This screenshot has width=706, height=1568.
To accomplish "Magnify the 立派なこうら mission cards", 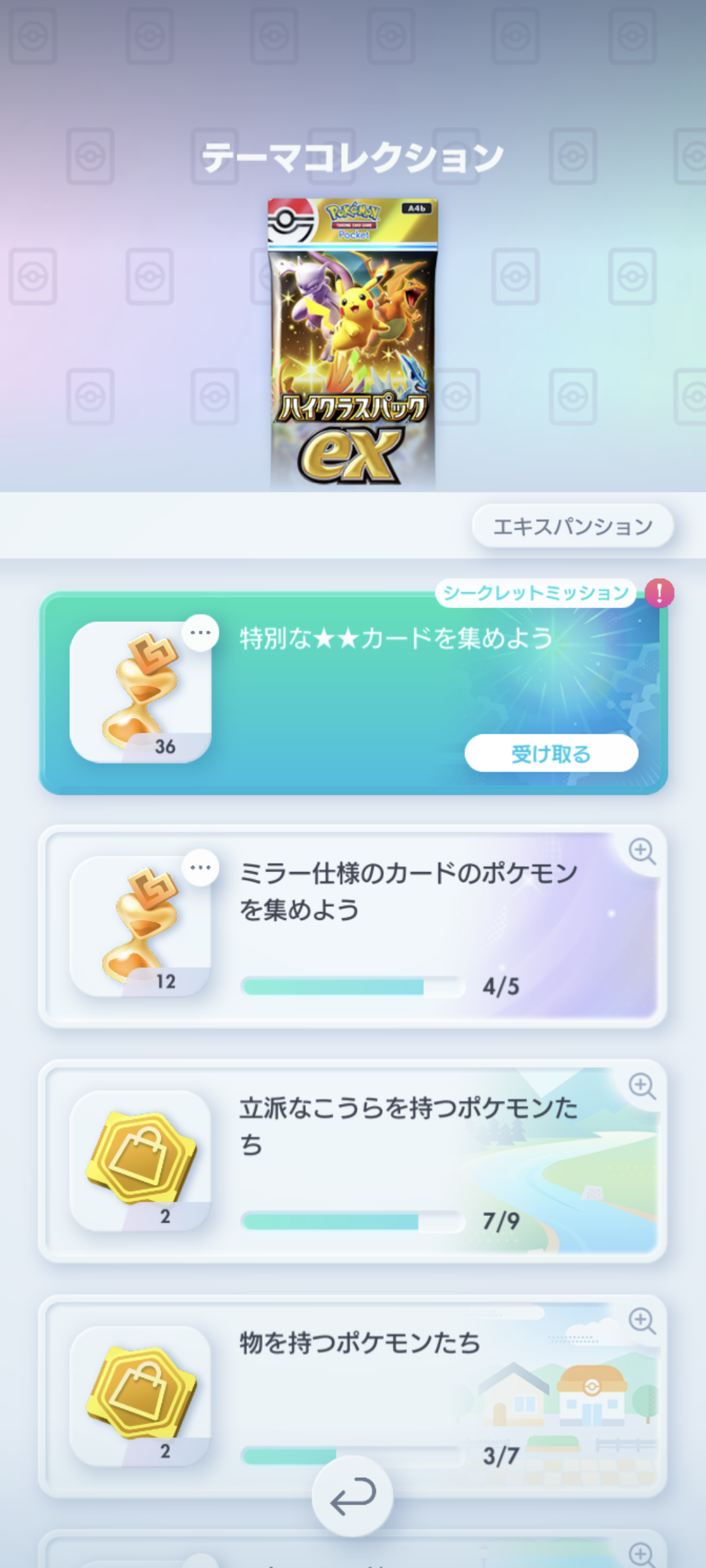I will click(x=641, y=1086).
